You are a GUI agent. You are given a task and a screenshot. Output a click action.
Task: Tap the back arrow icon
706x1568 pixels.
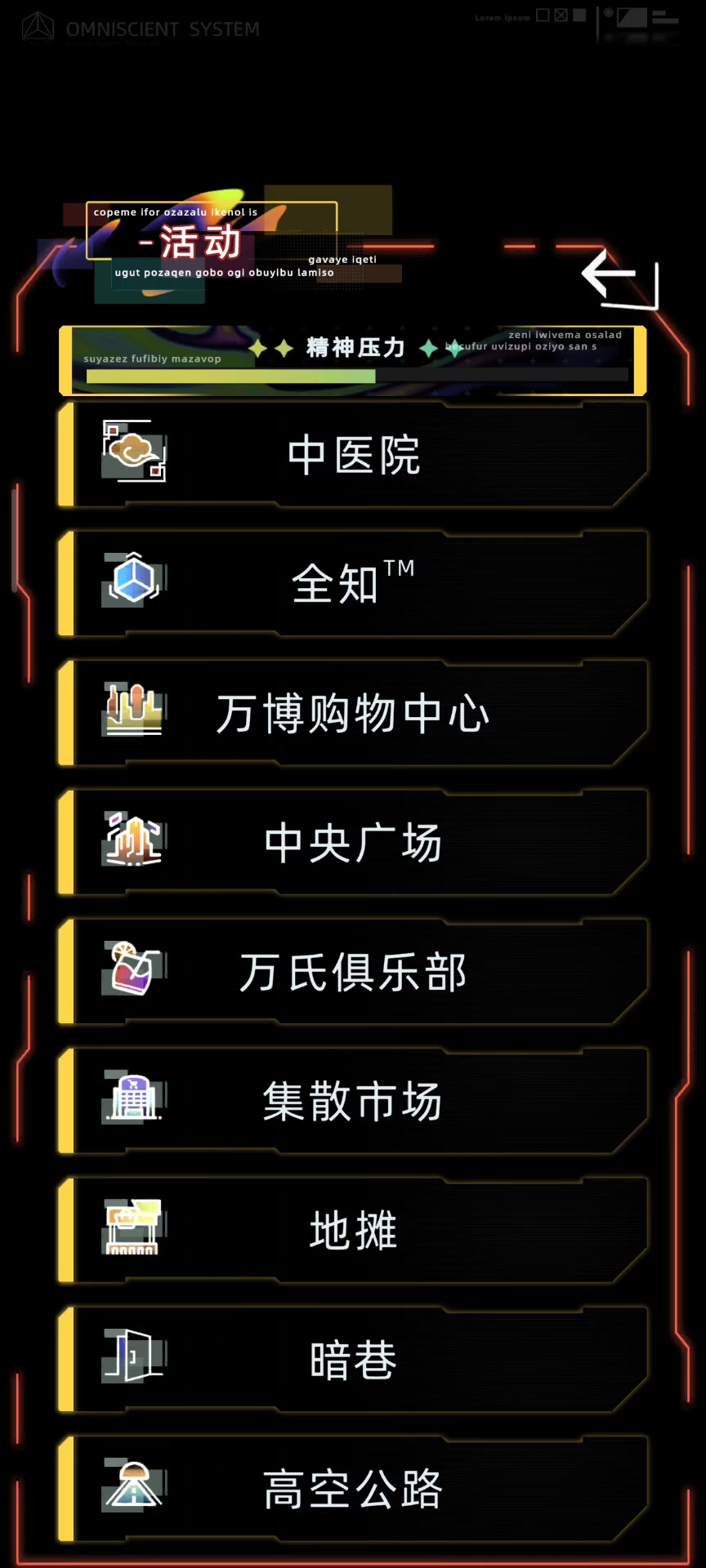click(x=620, y=279)
